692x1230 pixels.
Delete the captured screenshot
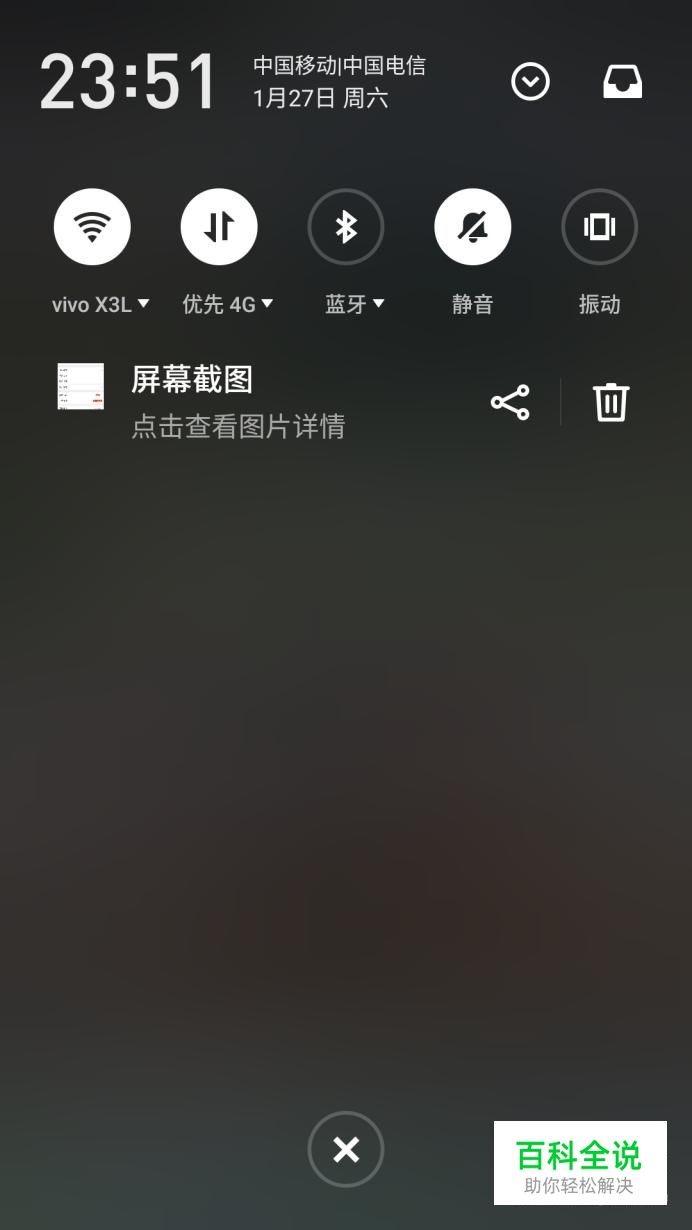611,402
